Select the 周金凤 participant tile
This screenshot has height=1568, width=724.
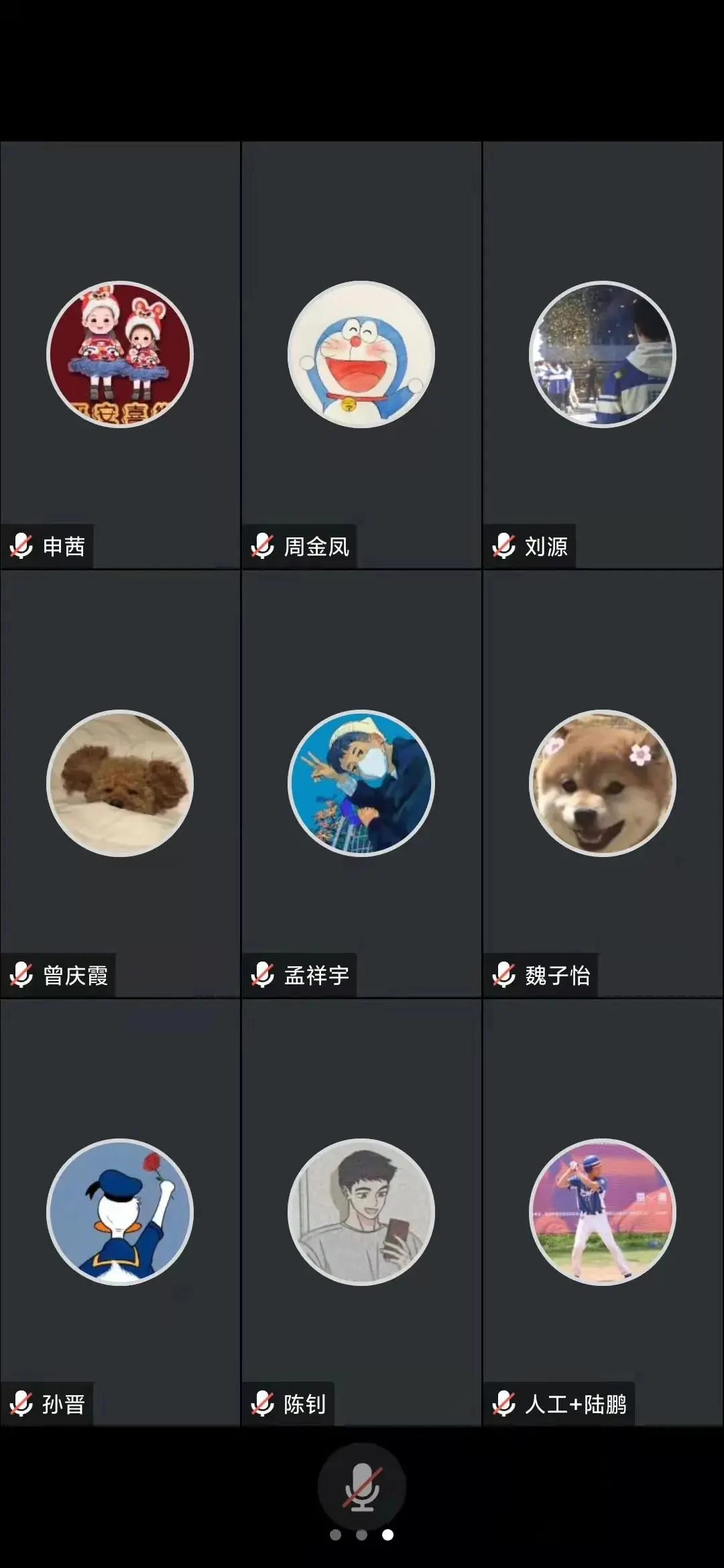click(x=361, y=355)
